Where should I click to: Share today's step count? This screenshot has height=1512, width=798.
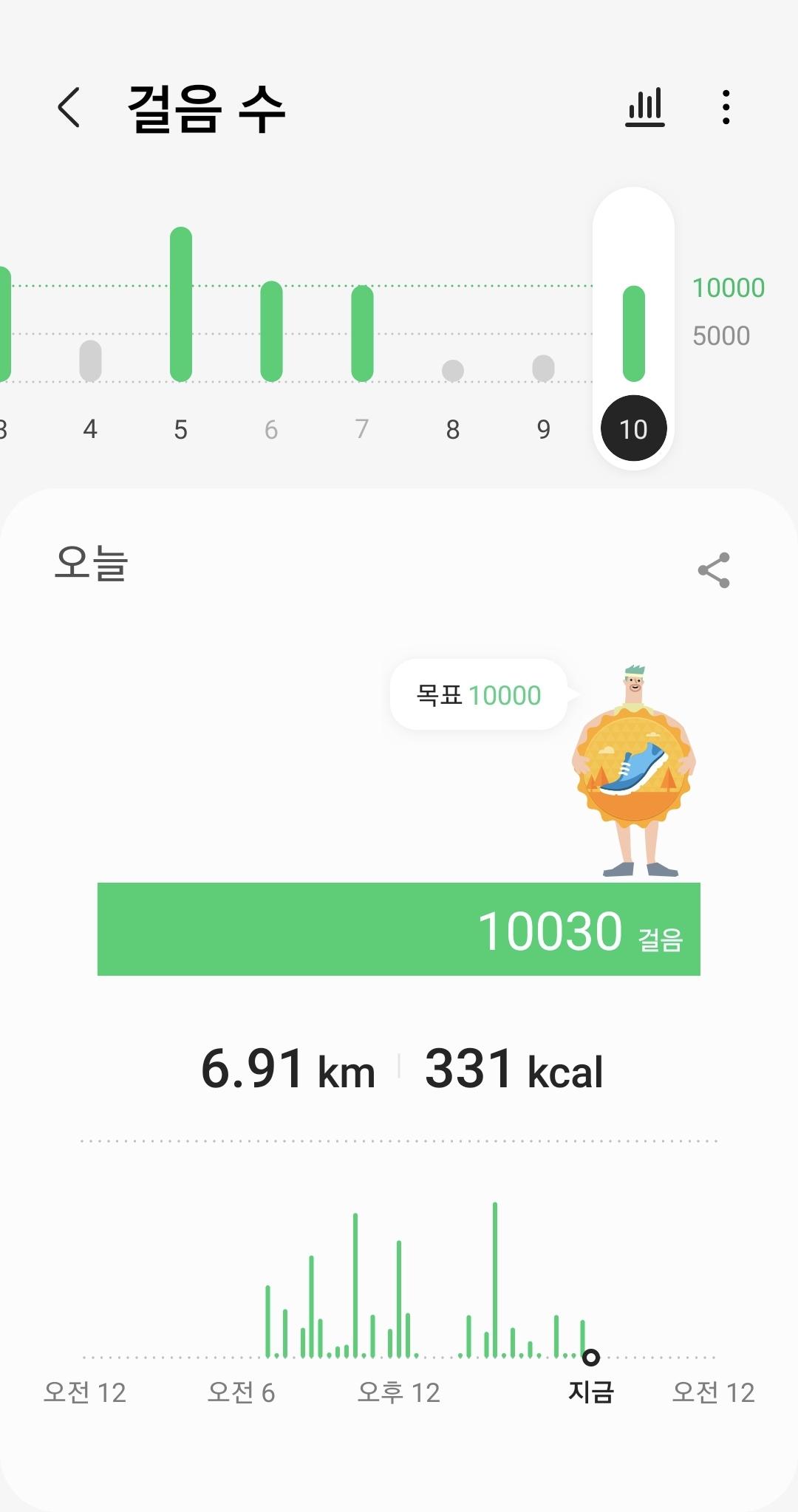point(714,570)
